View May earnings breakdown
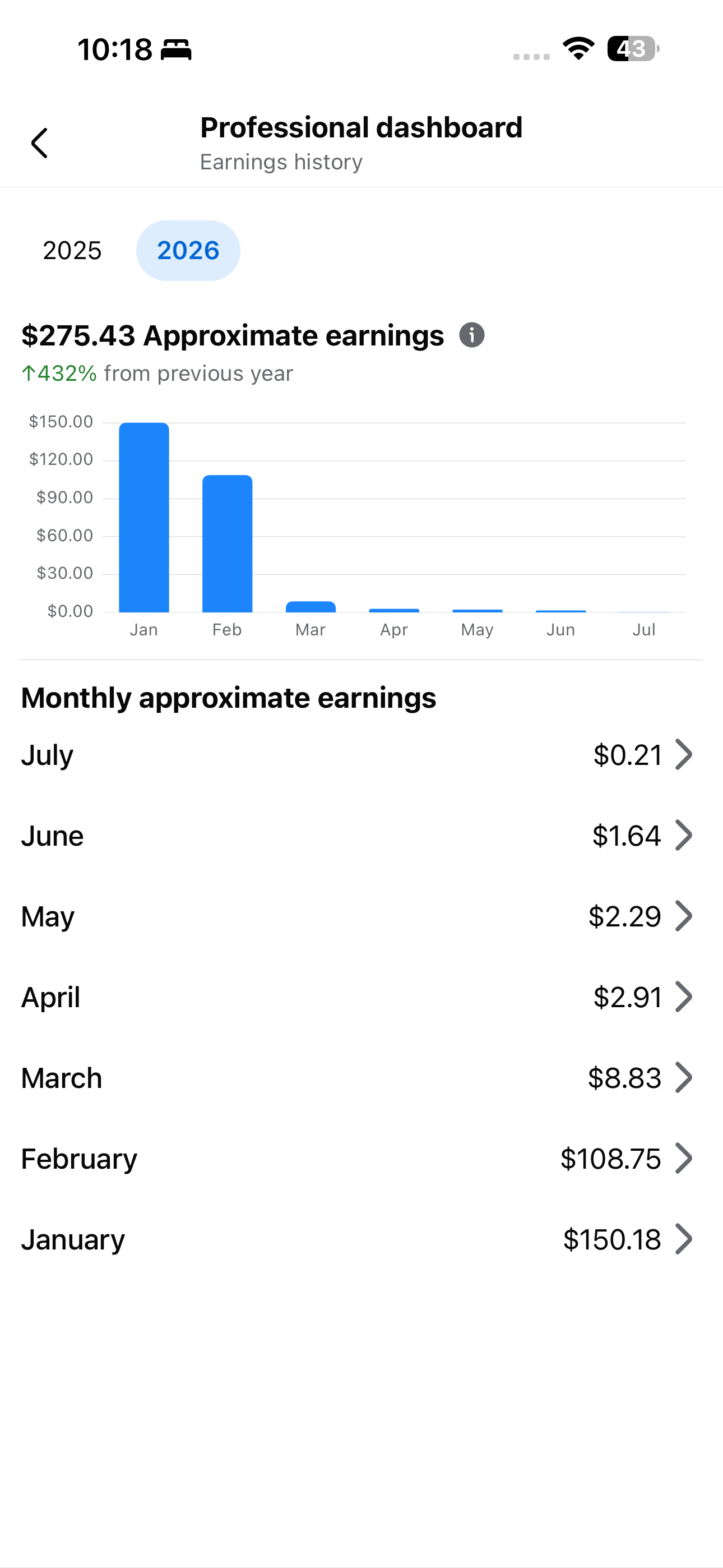Screen dimensions: 723x1568 361,916
